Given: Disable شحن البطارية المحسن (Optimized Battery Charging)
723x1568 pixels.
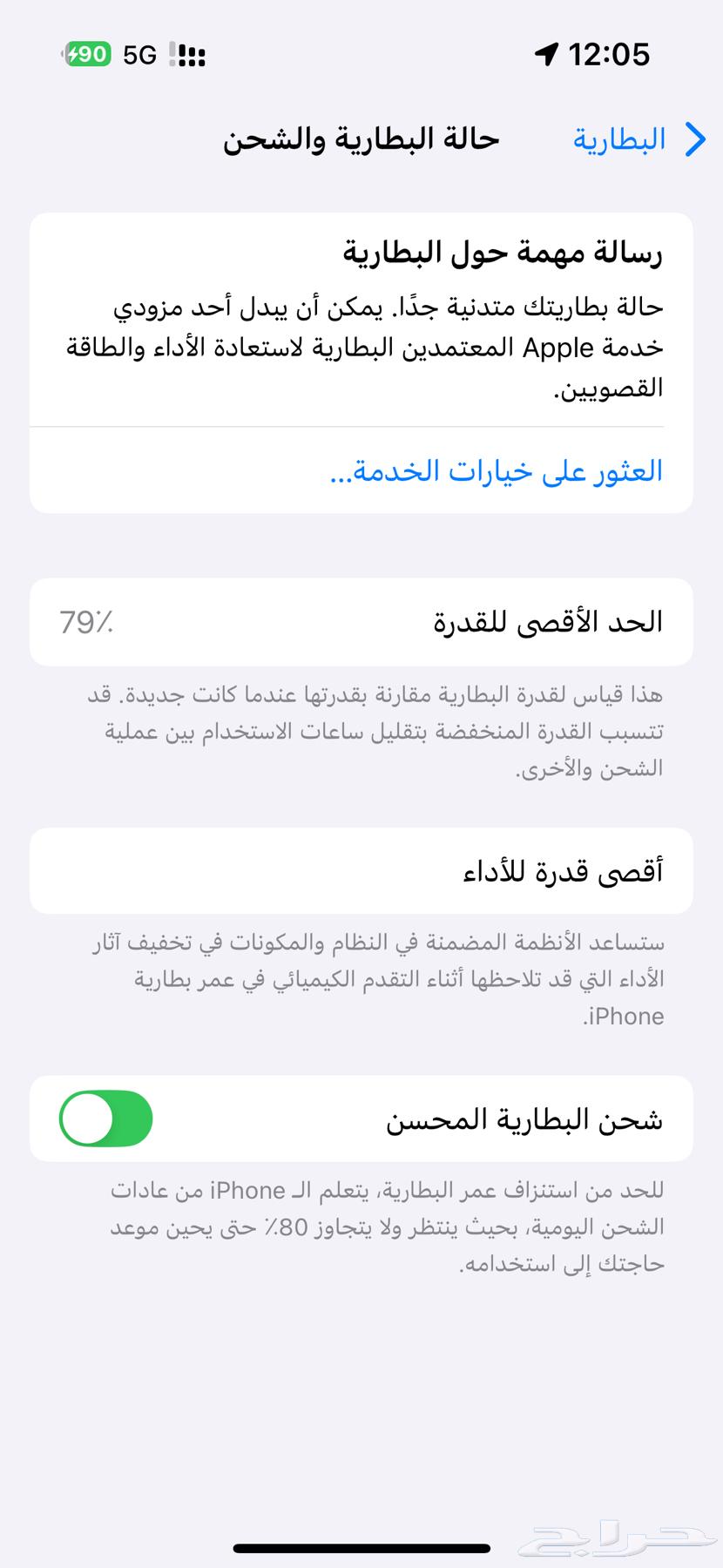Looking at the screenshot, I should tap(105, 1119).
